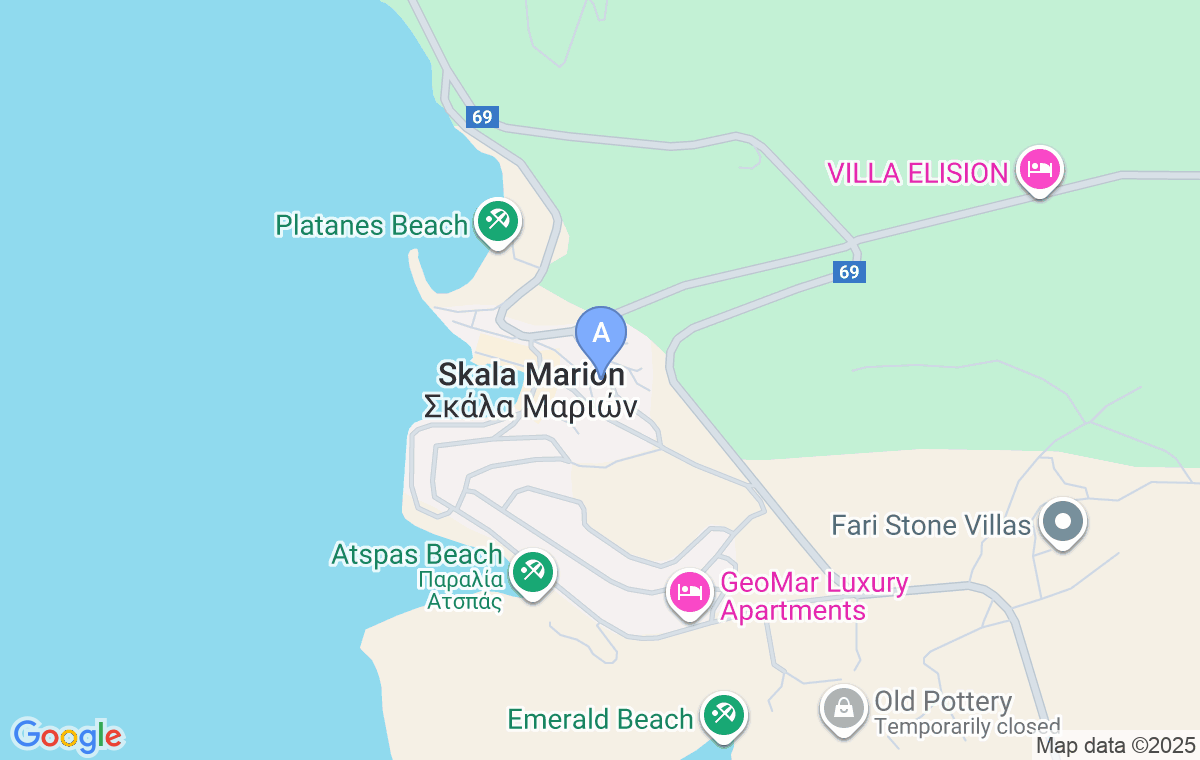Image resolution: width=1200 pixels, height=760 pixels.
Task: Tap the Fari Stone Villas marker
Action: pos(1062,521)
